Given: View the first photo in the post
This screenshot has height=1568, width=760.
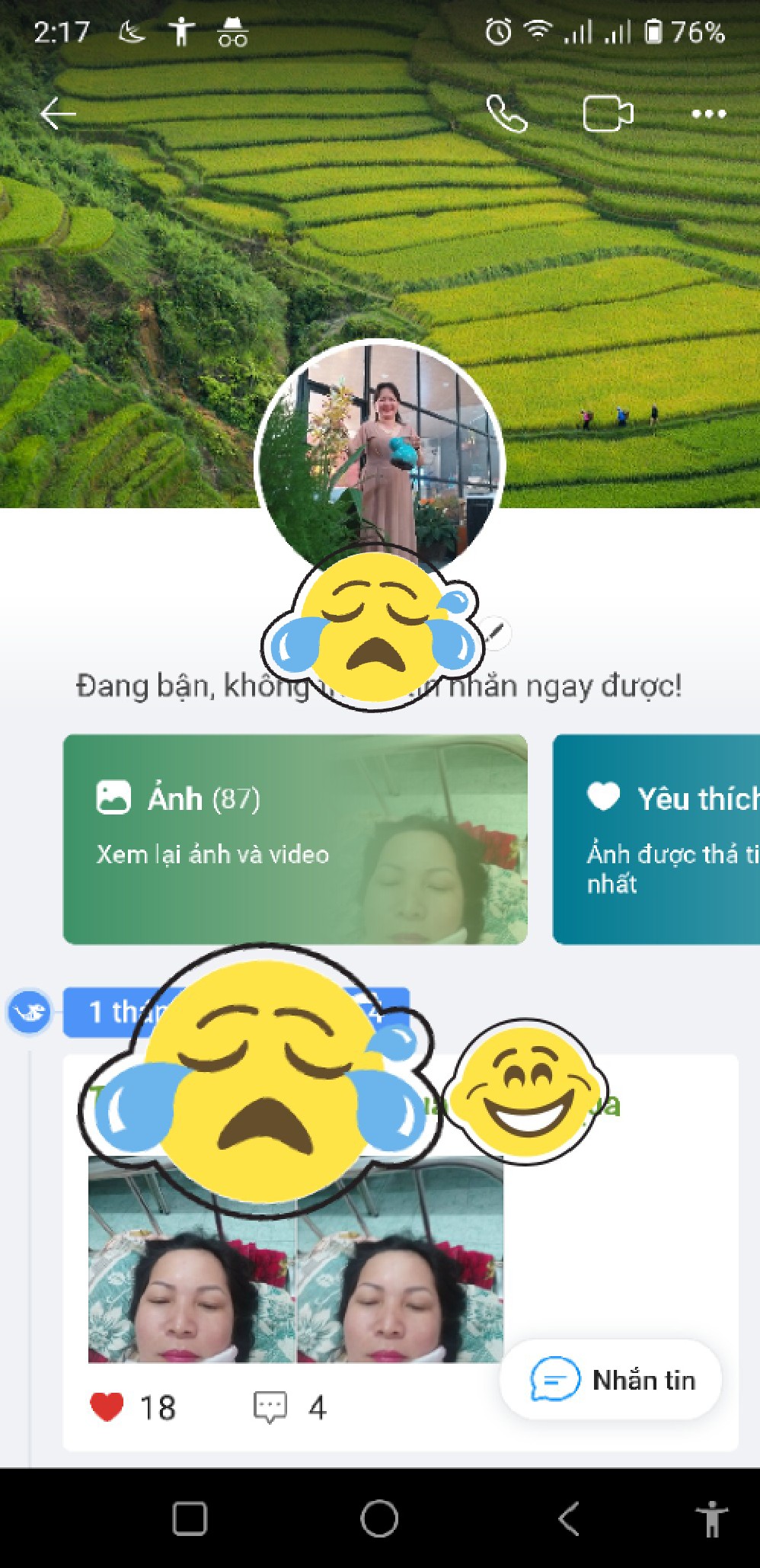Looking at the screenshot, I should (190, 1288).
